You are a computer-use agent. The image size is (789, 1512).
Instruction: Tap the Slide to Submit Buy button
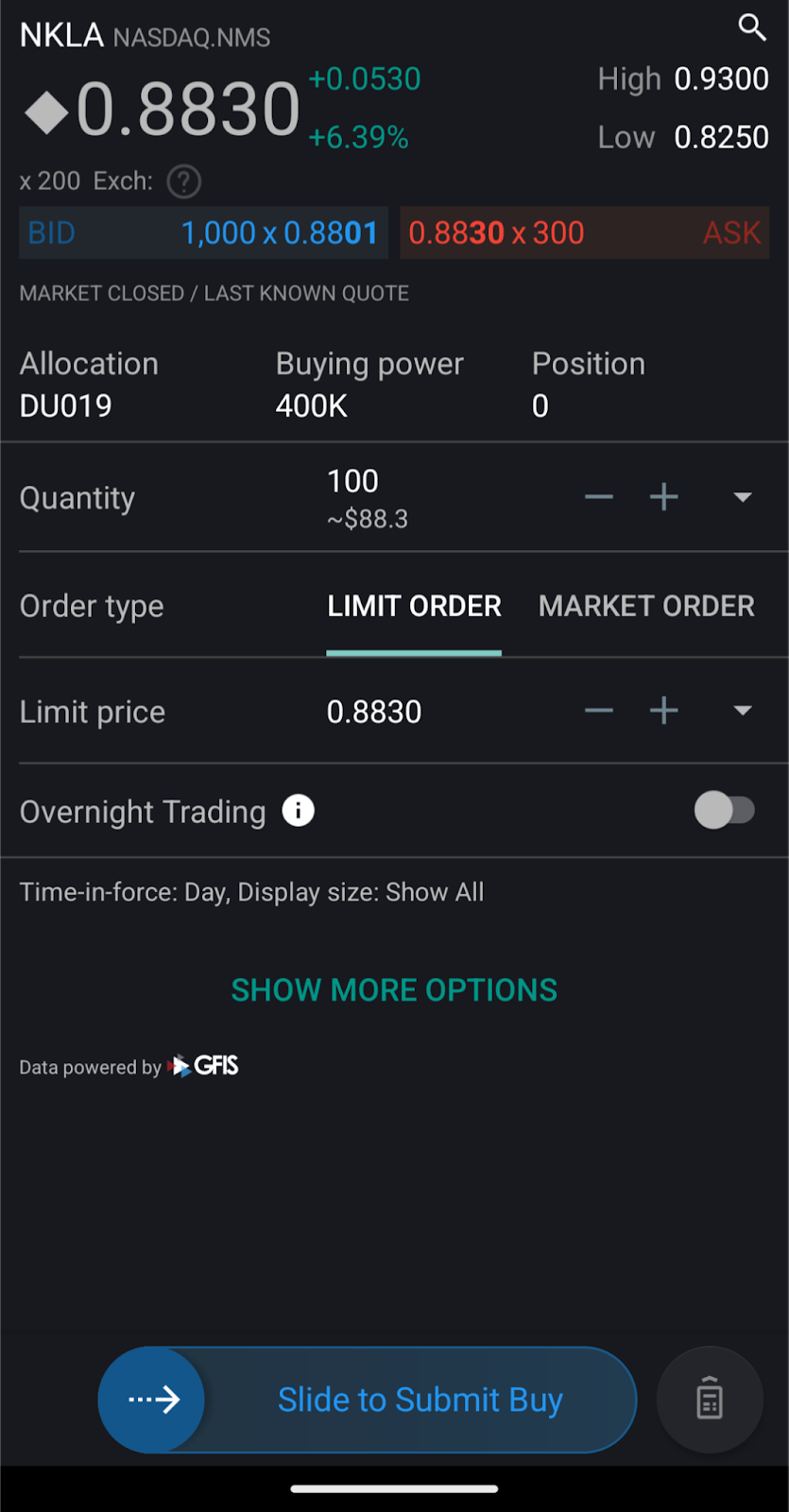151,1400
